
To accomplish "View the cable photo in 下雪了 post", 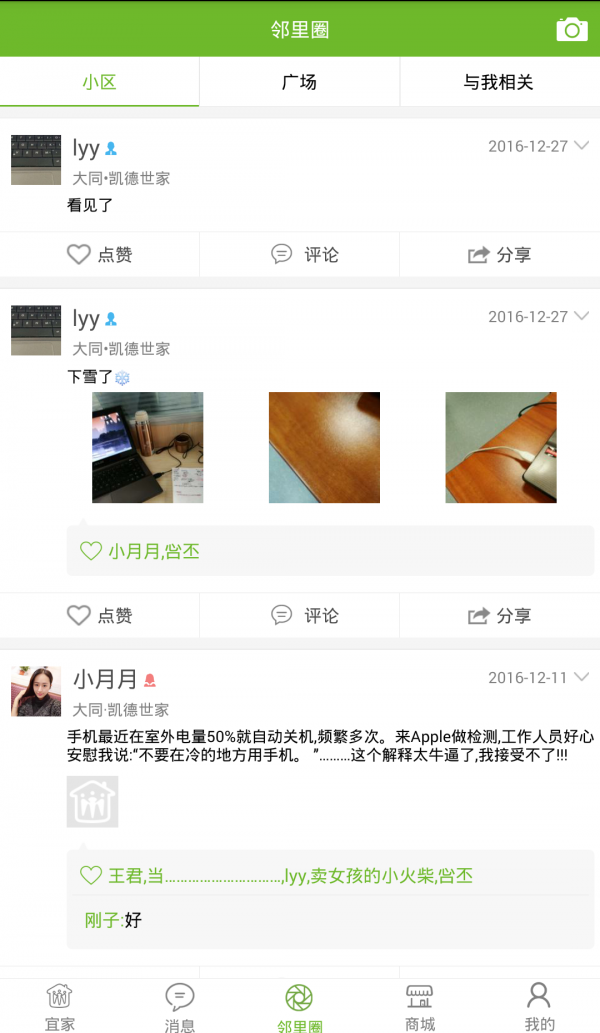I will (x=500, y=447).
